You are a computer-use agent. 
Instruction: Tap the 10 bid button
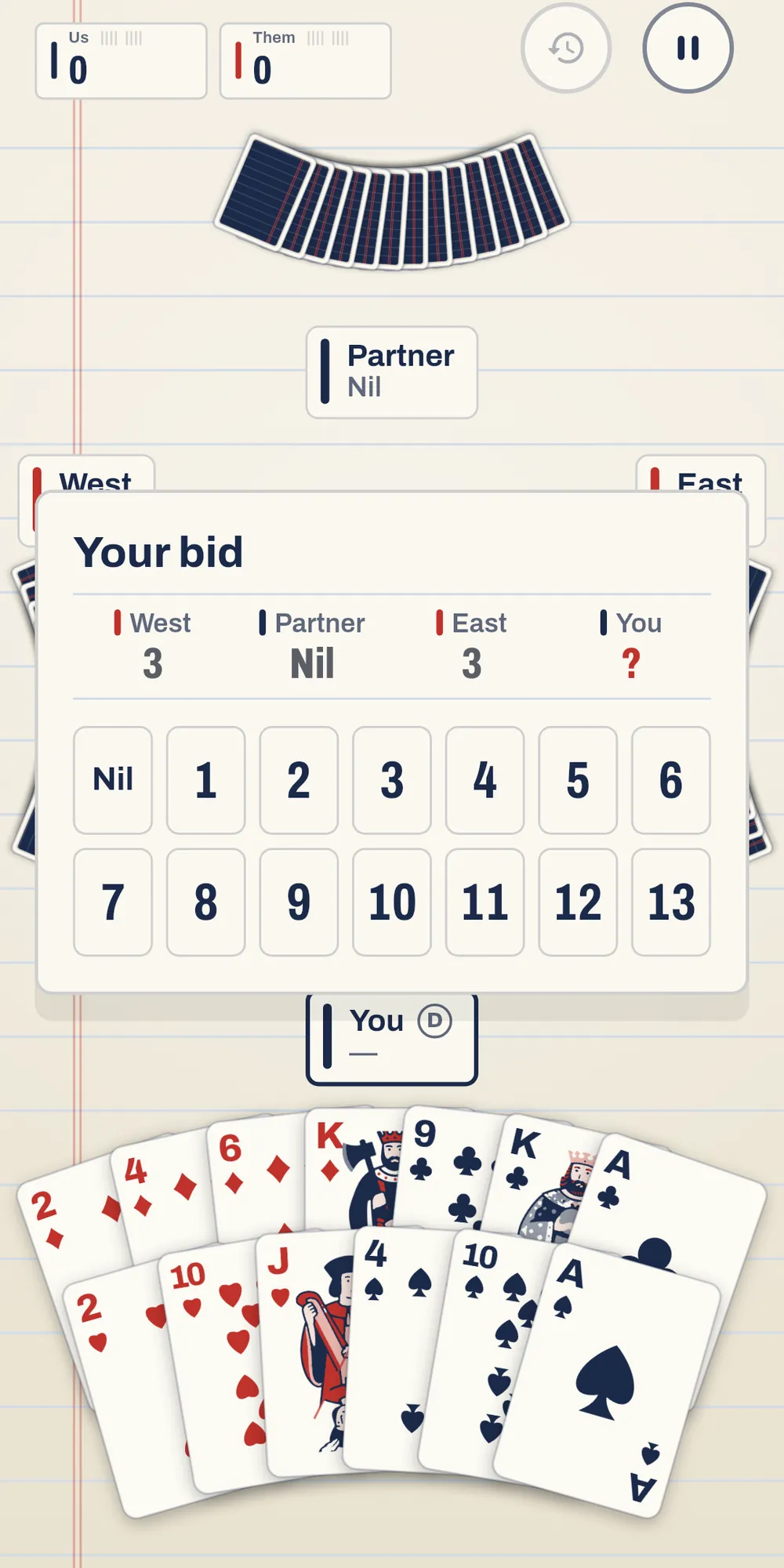click(392, 902)
